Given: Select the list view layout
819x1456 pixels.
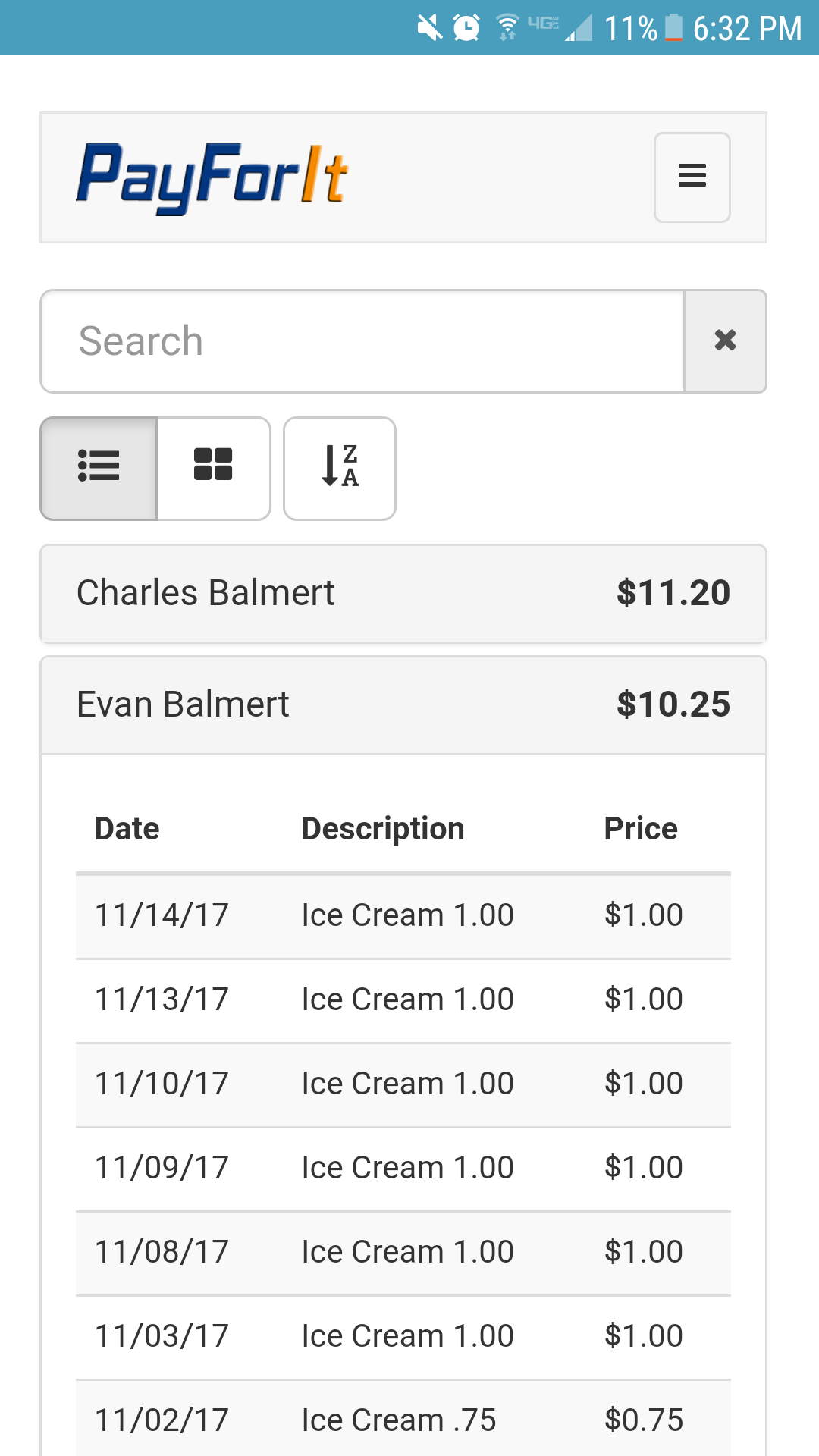Looking at the screenshot, I should tap(99, 469).
